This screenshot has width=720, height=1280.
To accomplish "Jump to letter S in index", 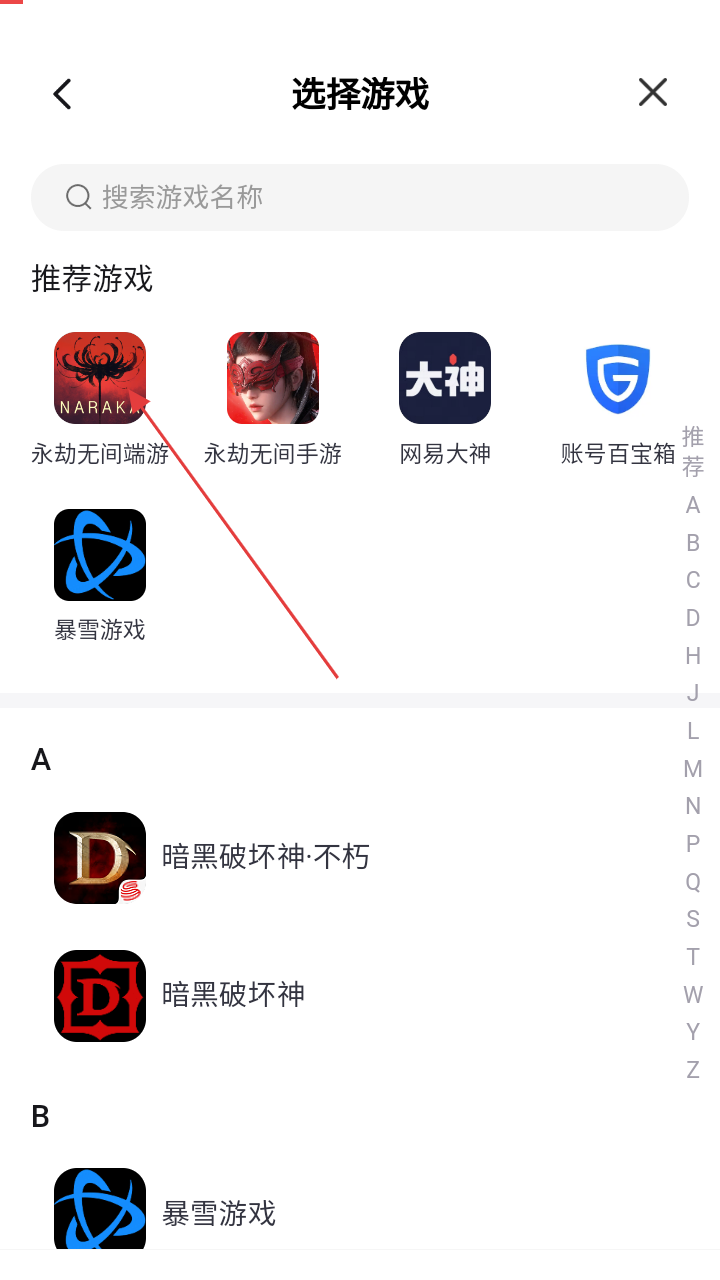I will pos(693,919).
